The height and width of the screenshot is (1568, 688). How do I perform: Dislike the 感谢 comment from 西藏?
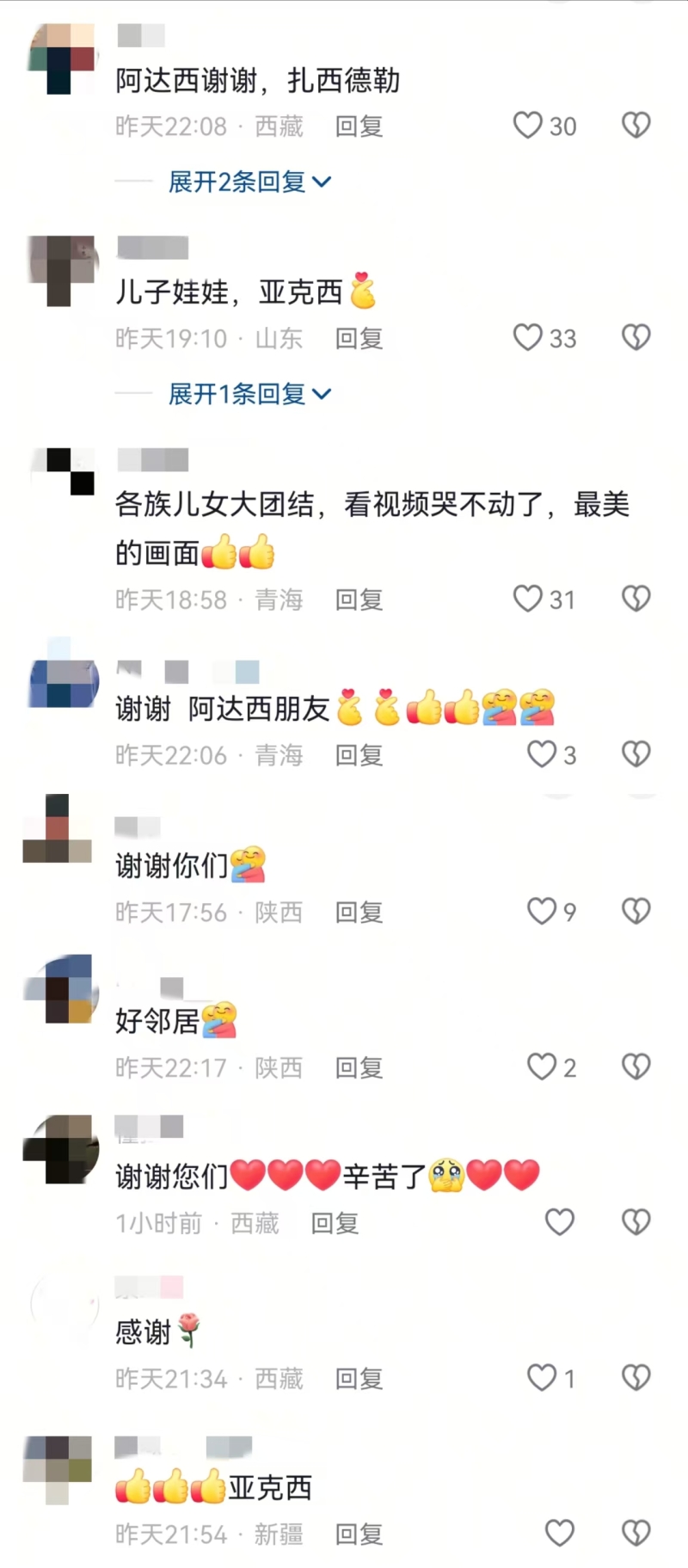point(636,1378)
